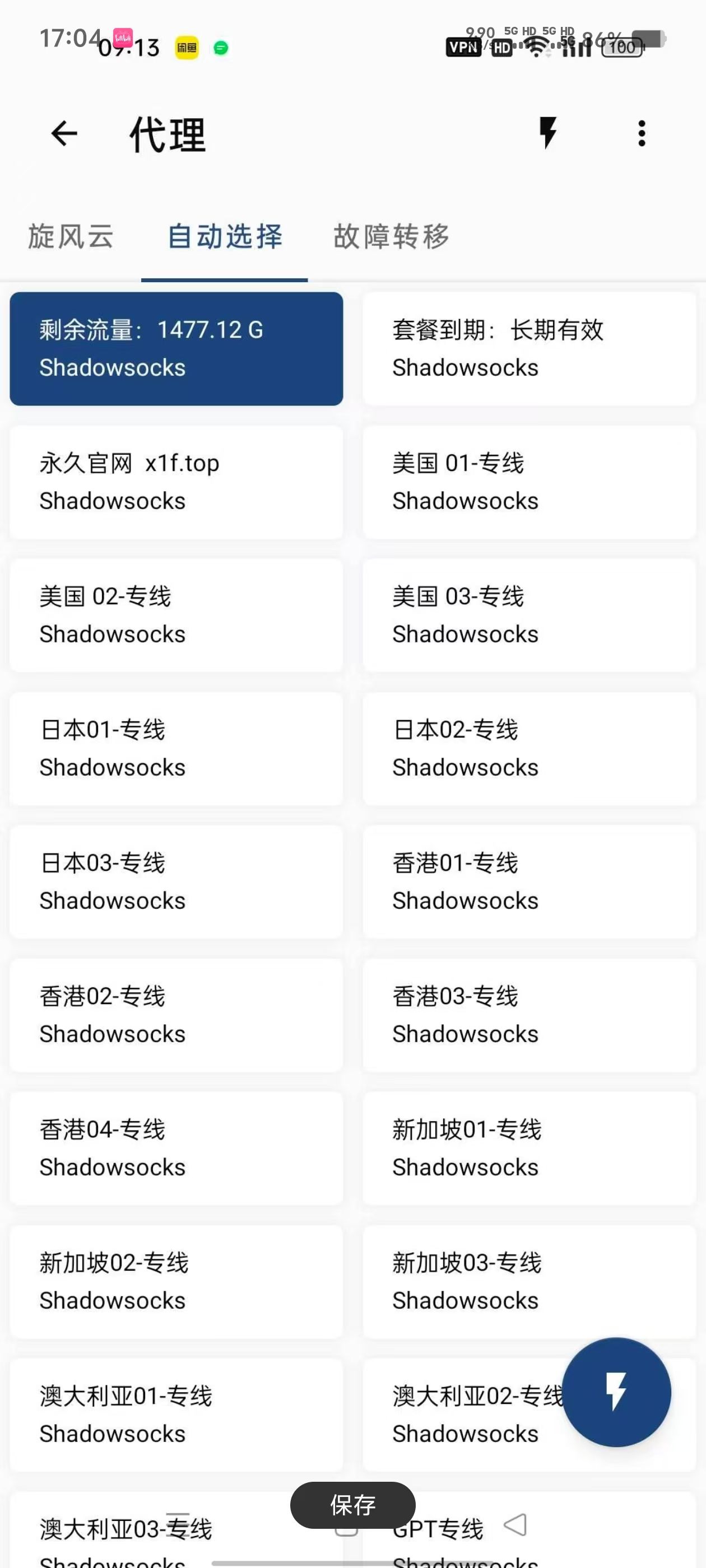This screenshot has width=706, height=1568.
Task: Tap the 日本03-专线 card
Action: click(176, 882)
